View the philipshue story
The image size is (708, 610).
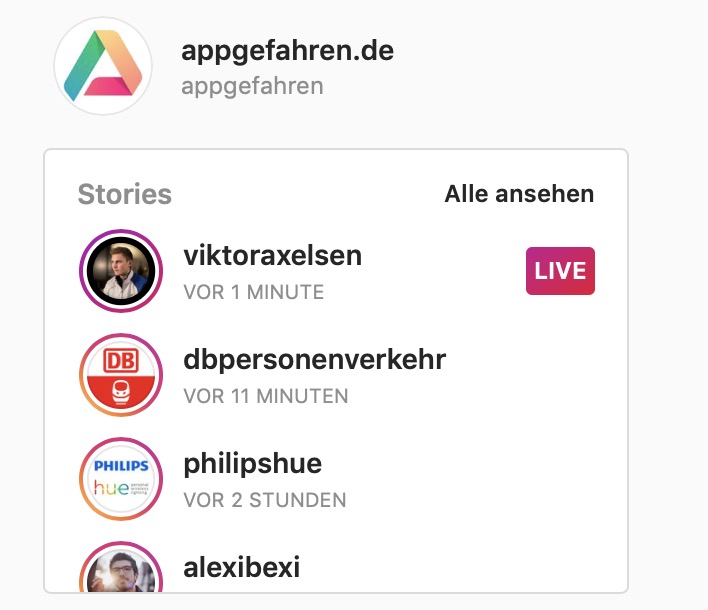121,481
